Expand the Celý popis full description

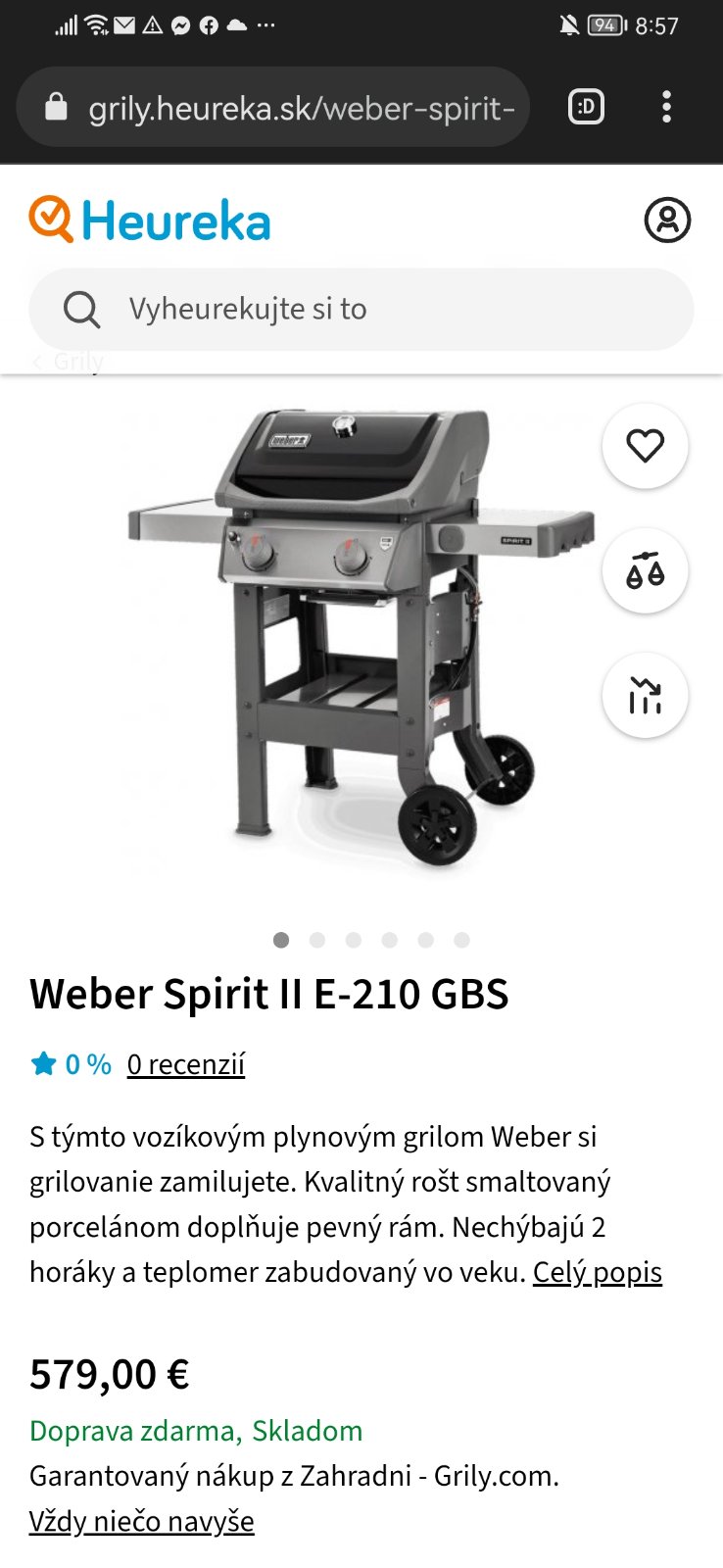tap(598, 1272)
